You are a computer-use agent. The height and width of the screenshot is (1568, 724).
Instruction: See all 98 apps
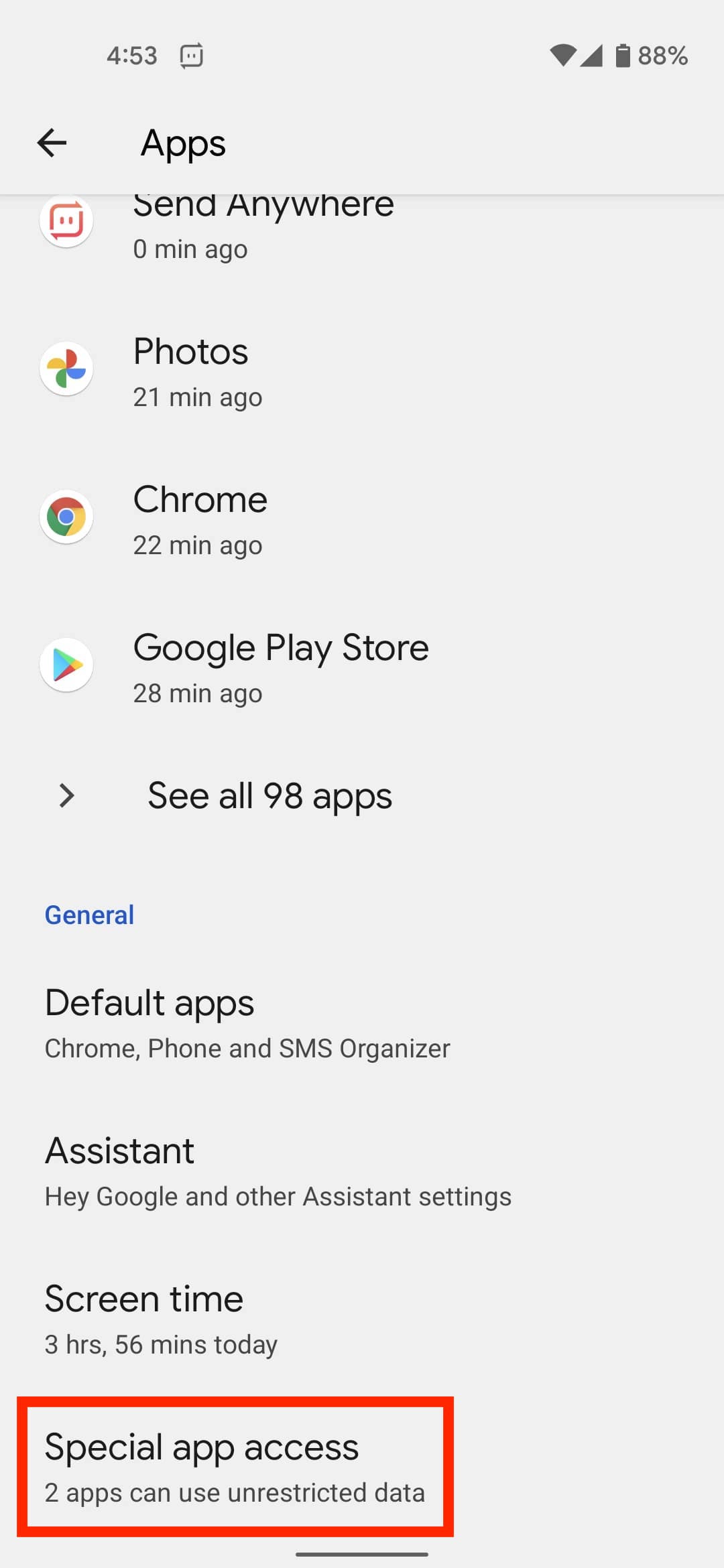[269, 796]
